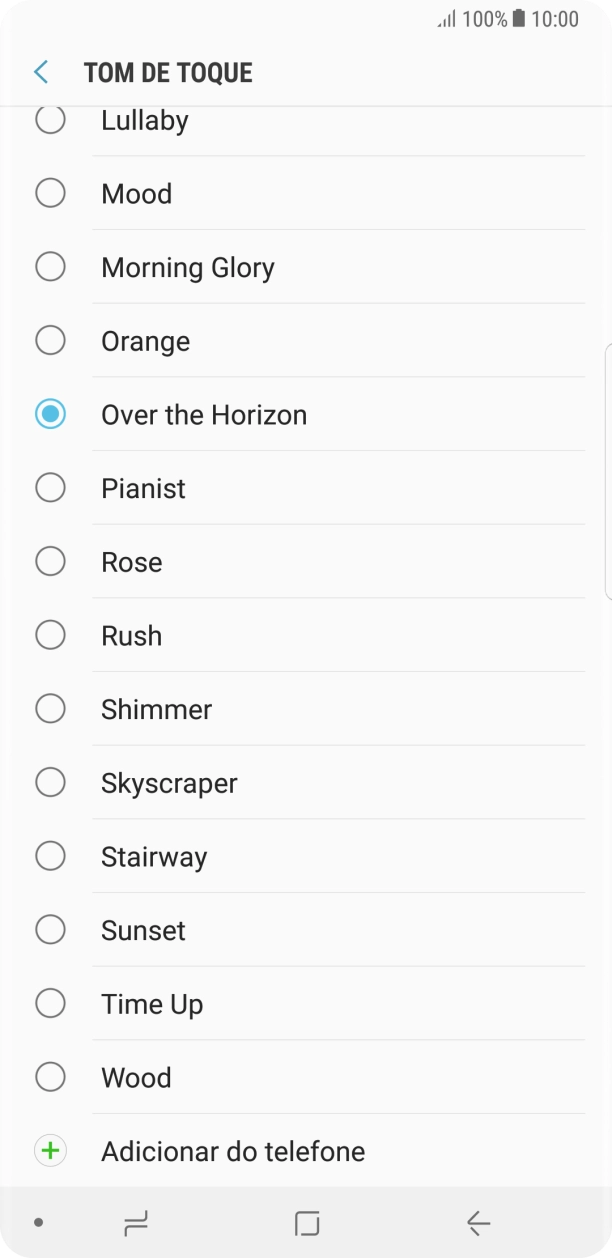Viewport: 612px width, 1258px height.
Task: Tap the Over the Horizon option
Action: tap(204, 415)
